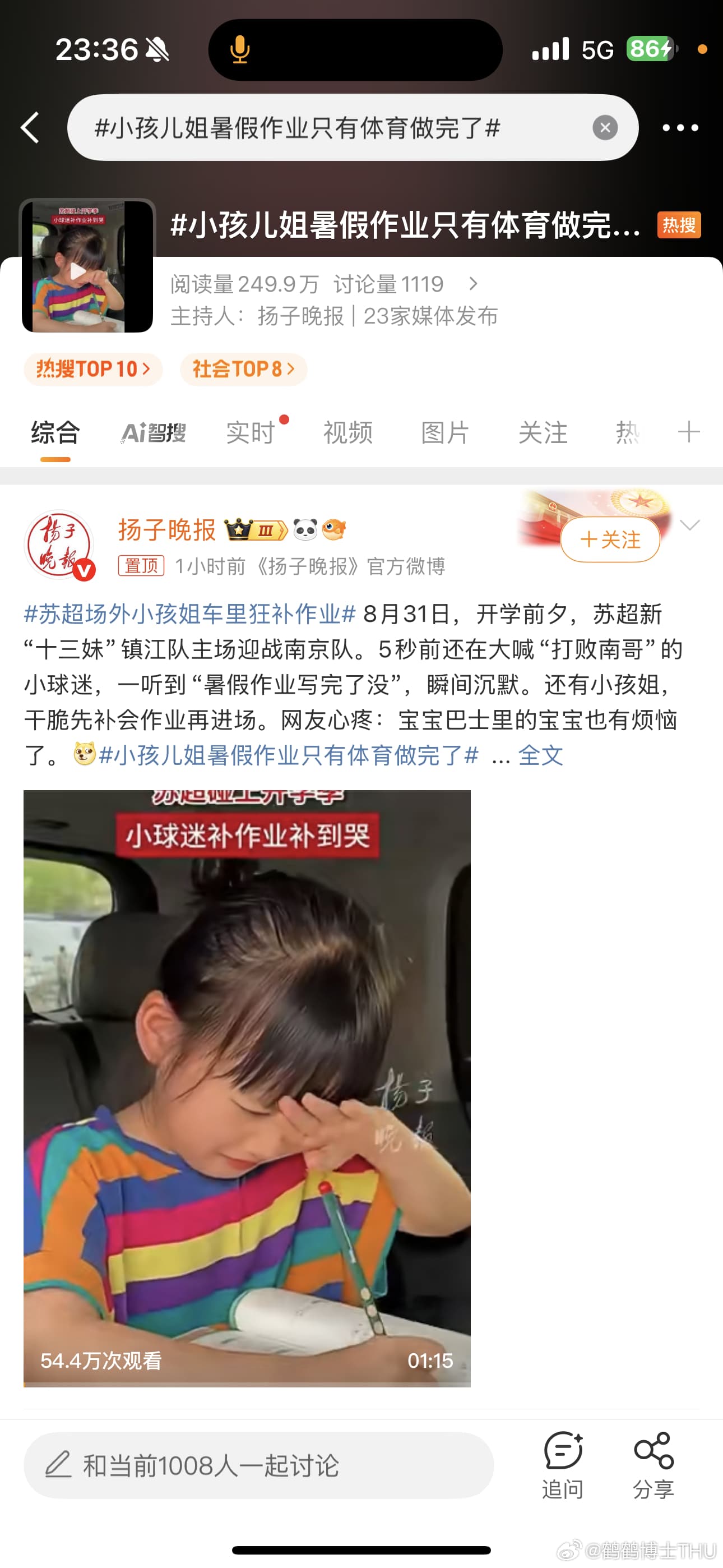The image size is (723, 1568).
Task: Open the 社会TOP8 chip
Action: tap(243, 369)
